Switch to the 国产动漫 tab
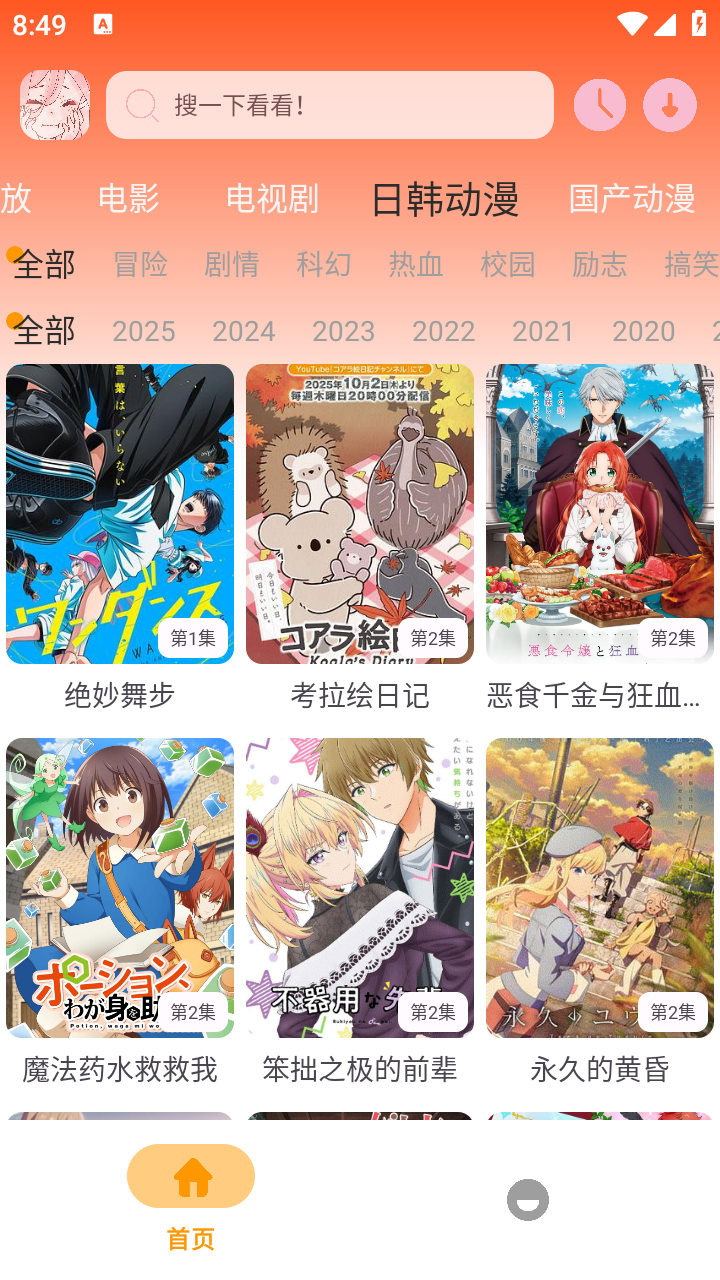Screen dimensions: 720x1280 point(632,199)
